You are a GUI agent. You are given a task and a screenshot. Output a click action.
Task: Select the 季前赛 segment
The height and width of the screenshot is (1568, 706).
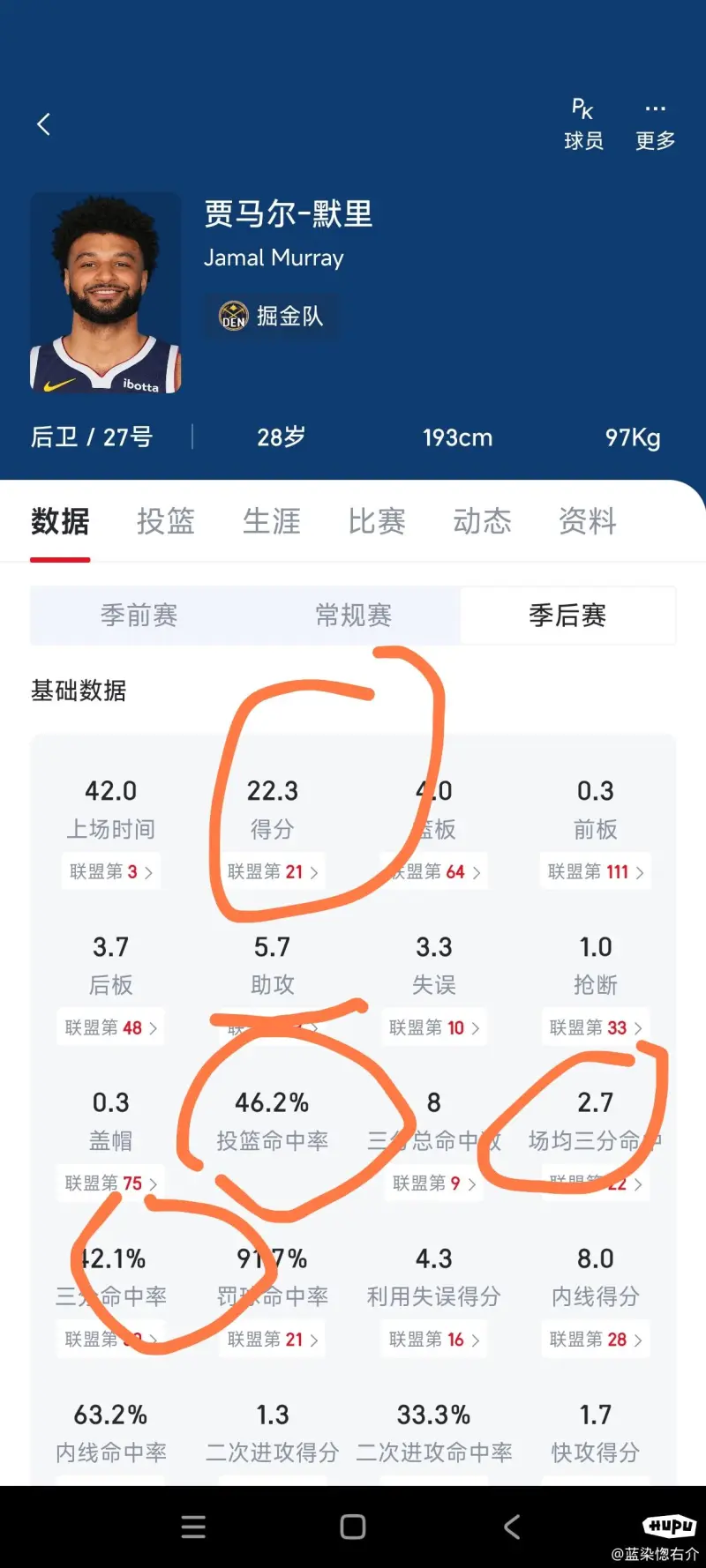pyautogui.click(x=139, y=615)
